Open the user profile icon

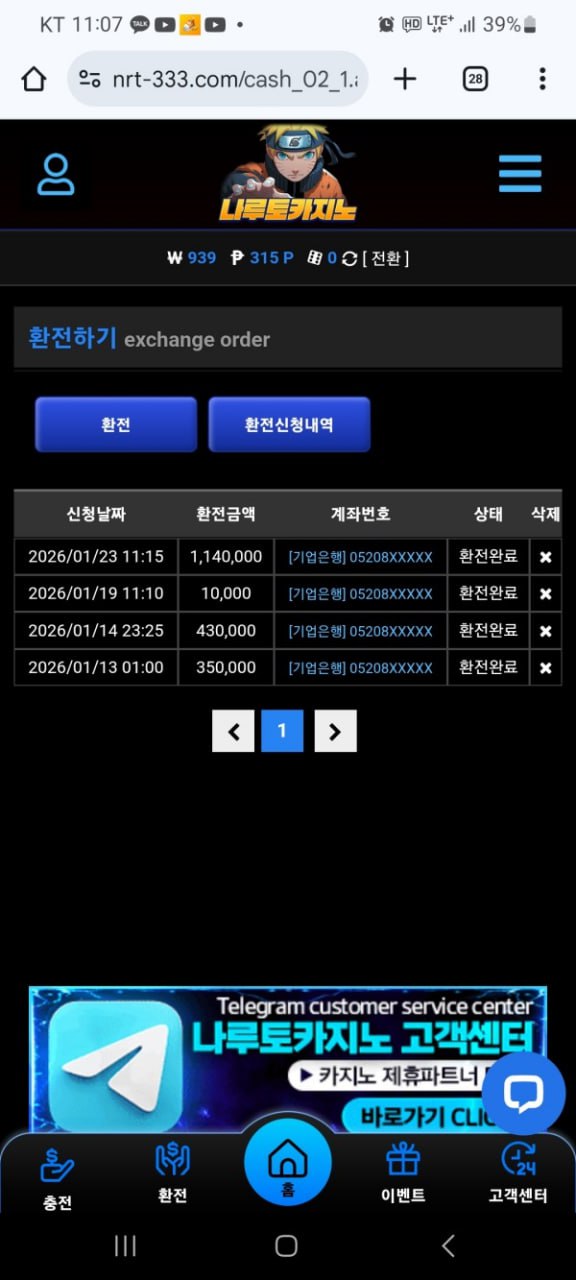(56, 174)
